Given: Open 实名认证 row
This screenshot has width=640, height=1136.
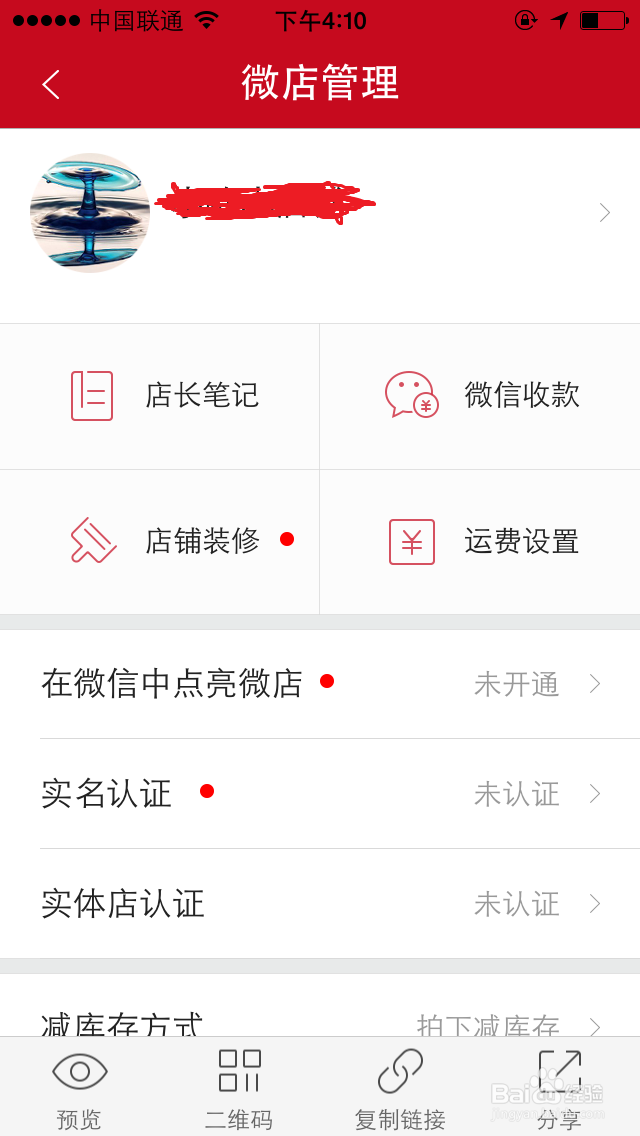Looking at the screenshot, I should 320,794.
